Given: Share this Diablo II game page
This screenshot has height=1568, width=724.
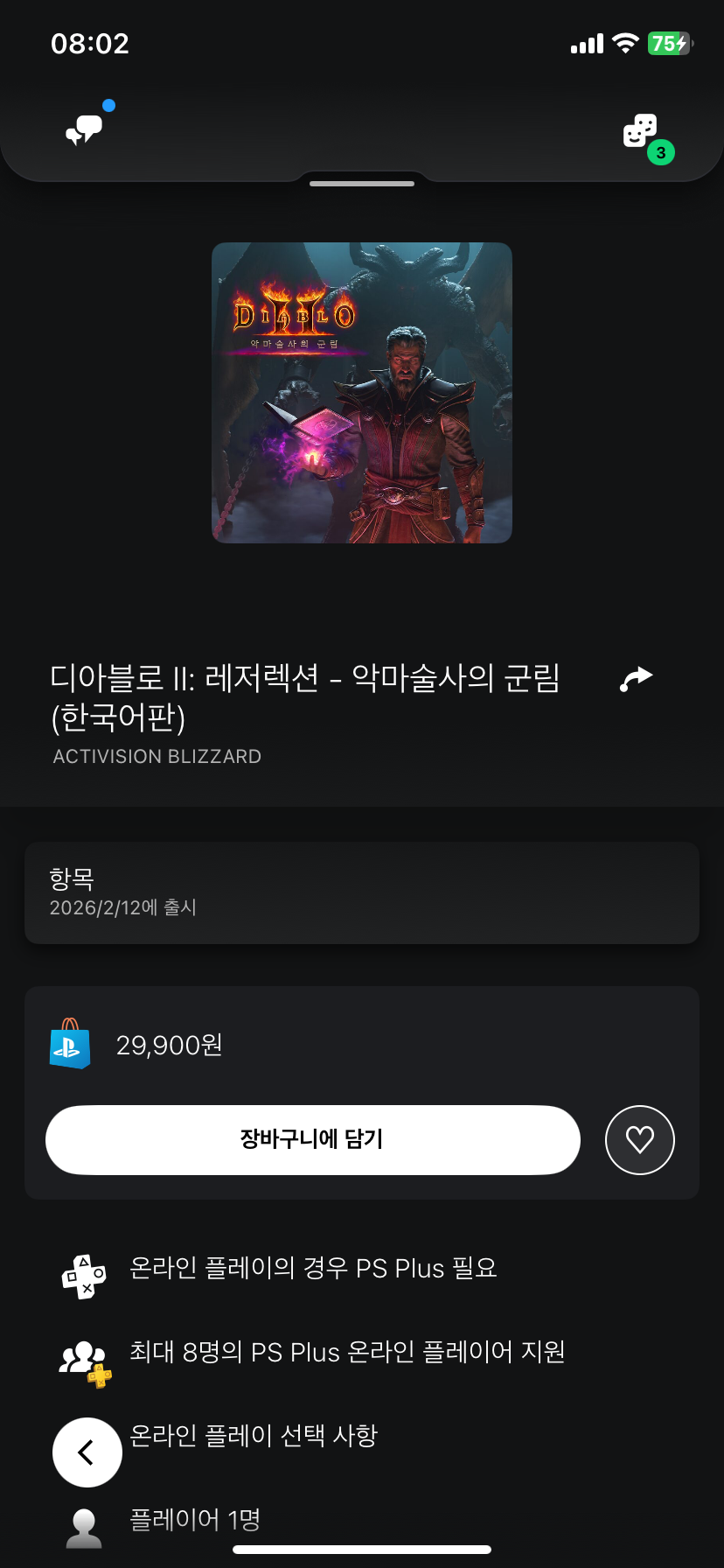Looking at the screenshot, I should click(637, 679).
